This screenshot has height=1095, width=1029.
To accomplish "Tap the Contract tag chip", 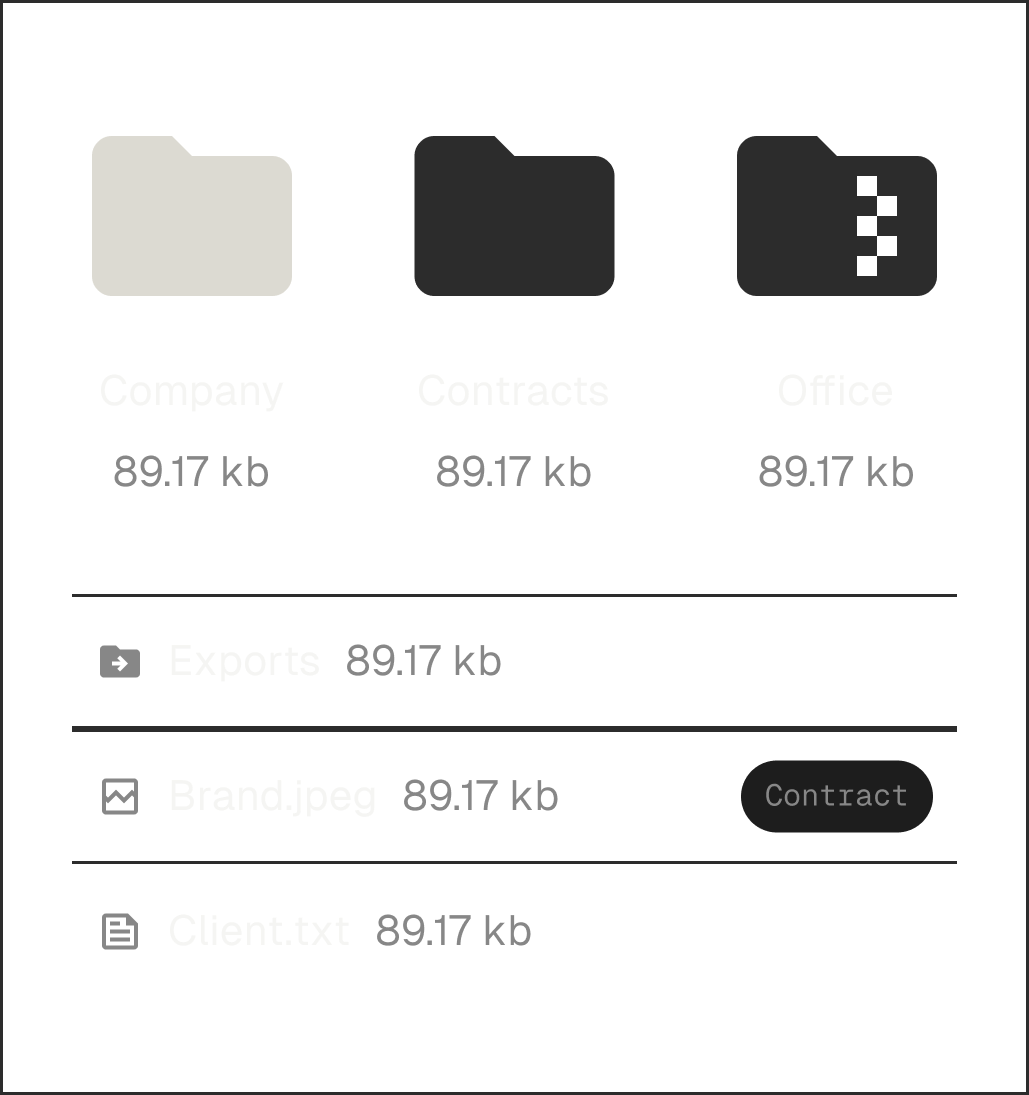I will (x=836, y=796).
